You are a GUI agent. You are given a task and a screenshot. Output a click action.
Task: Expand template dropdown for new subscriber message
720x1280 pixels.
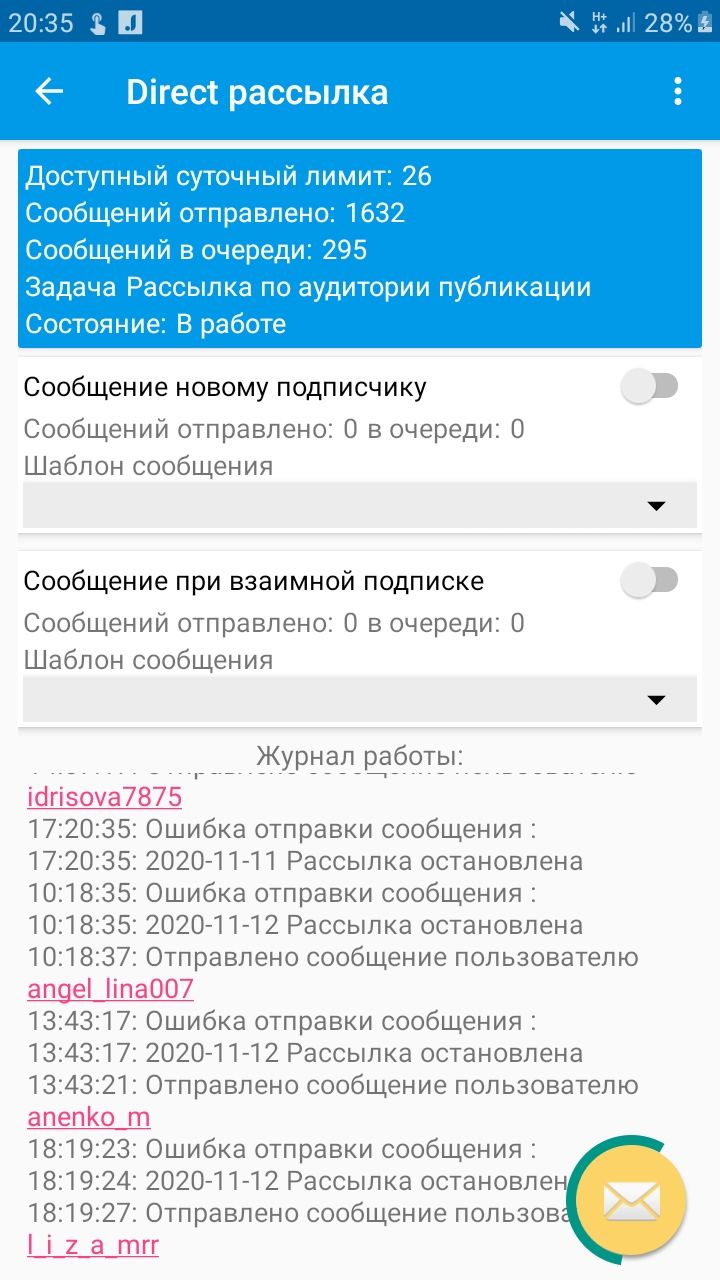(360, 505)
